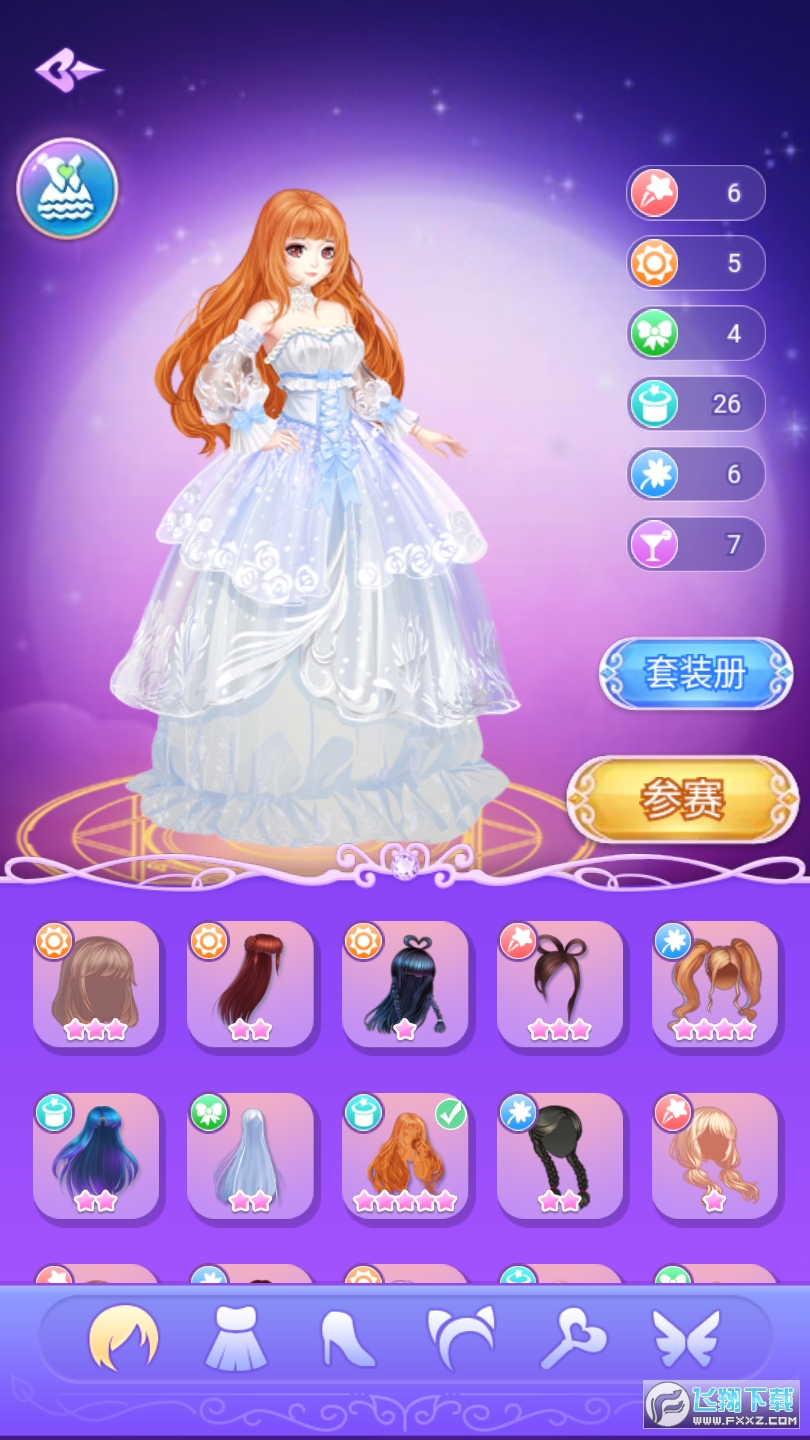Select the black twin-braids hairstyle
This screenshot has height=1440, width=810.
tap(560, 1156)
